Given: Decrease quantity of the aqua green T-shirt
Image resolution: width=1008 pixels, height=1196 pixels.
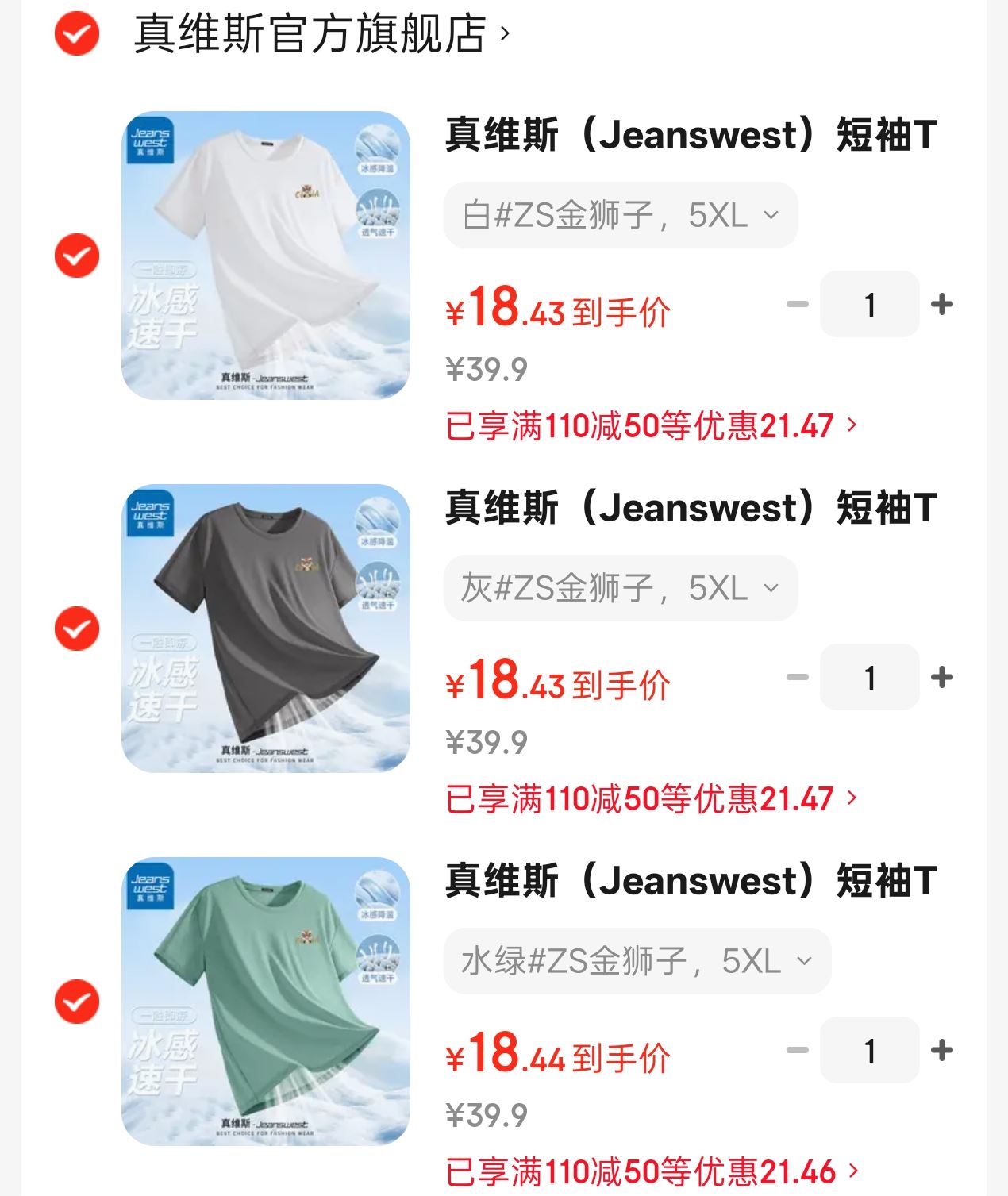Looking at the screenshot, I should [x=797, y=1051].
